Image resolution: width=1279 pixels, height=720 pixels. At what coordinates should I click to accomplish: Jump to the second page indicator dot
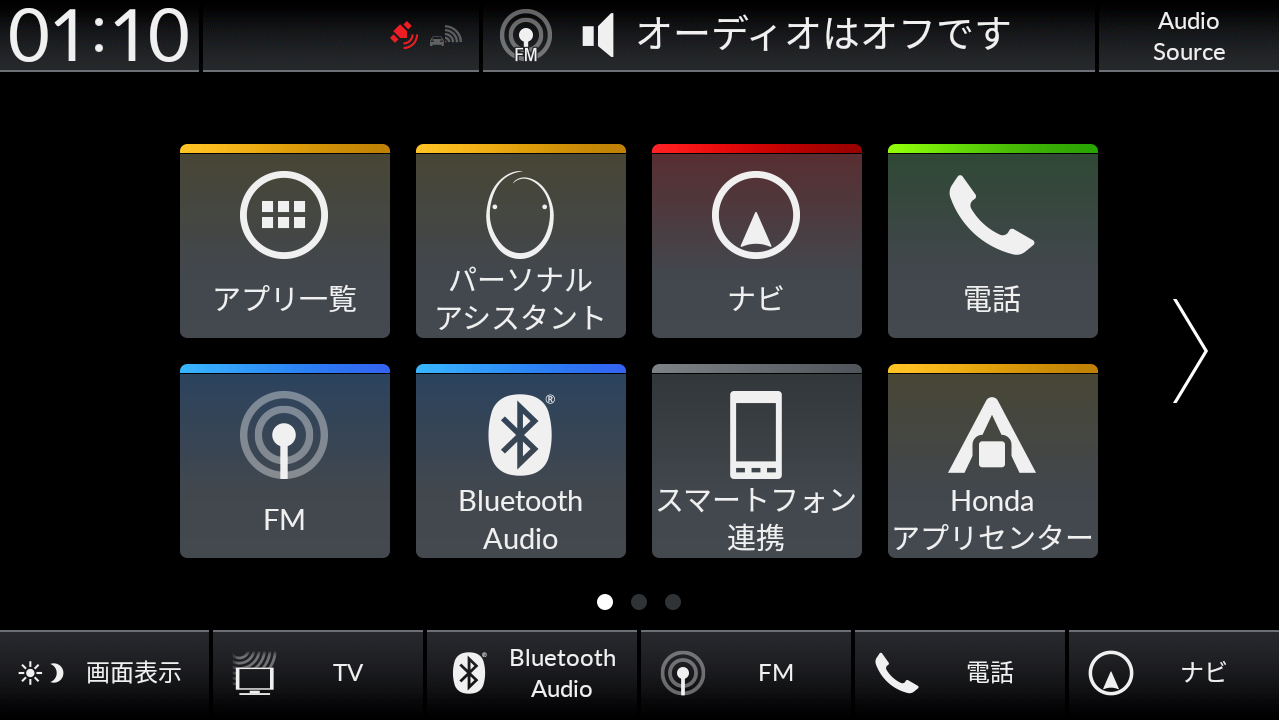pos(639,602)
